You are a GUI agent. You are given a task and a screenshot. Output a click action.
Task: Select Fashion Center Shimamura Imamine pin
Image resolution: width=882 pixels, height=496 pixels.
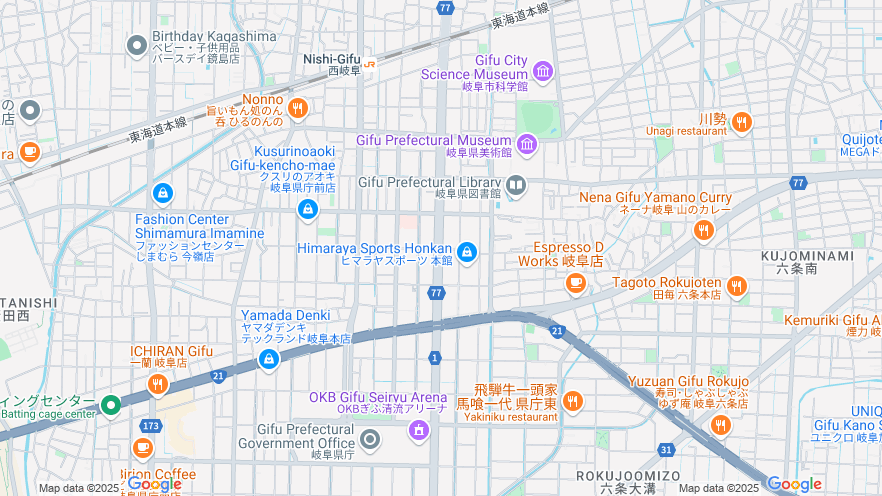coord(162,192)
